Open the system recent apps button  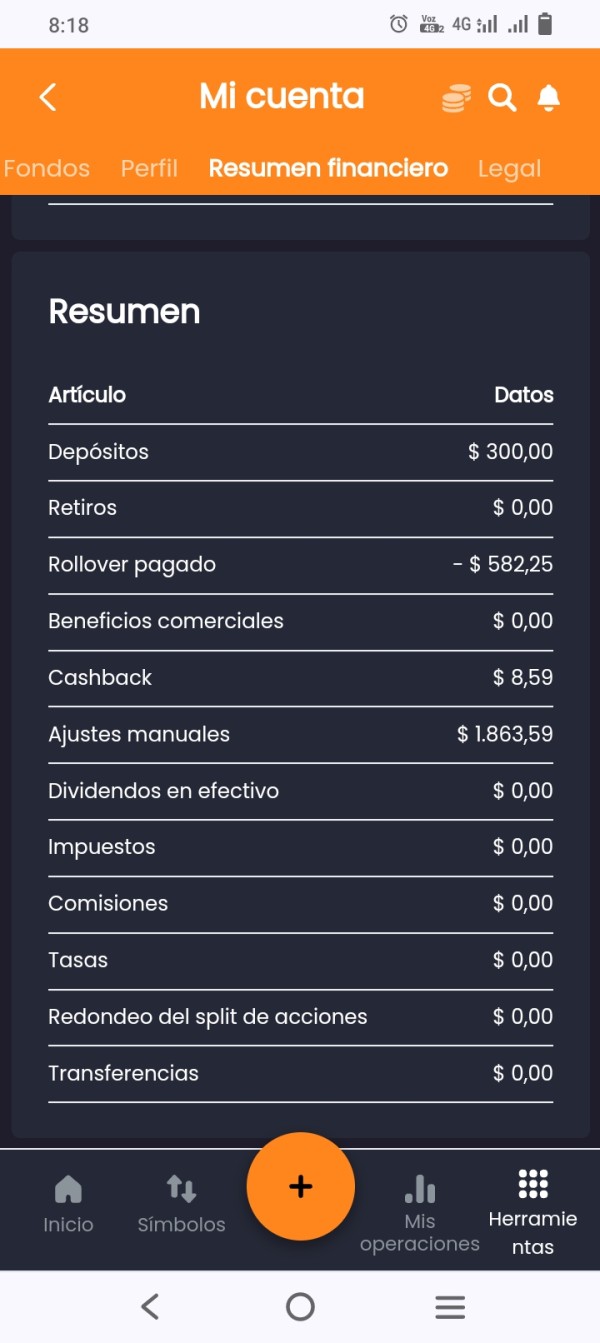[450, 1306]
